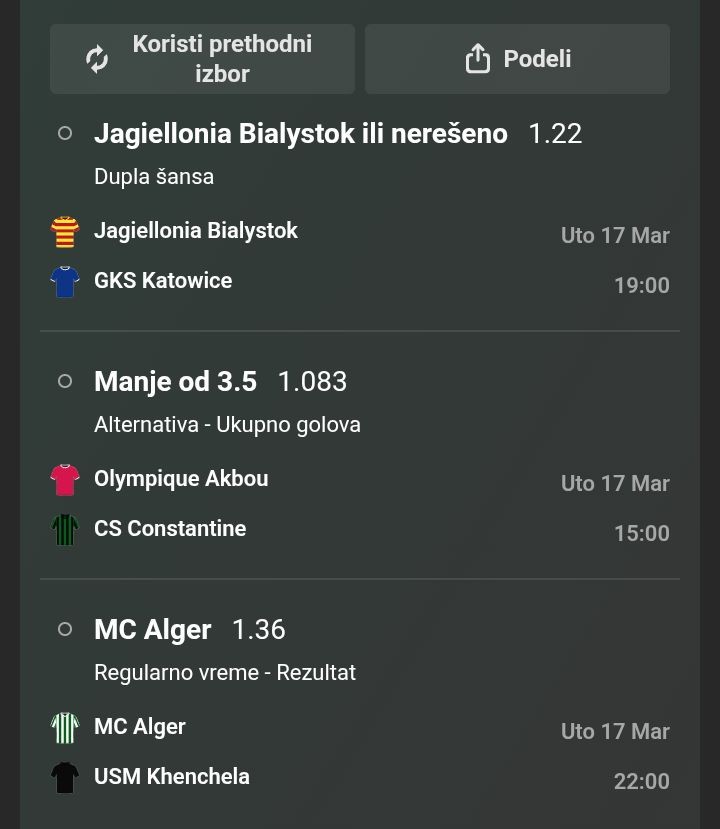Open Jagiellonia Bialystok vs GKS Katowice match
The width and height of the screenshot is (720, 829).
click(196, 256)
